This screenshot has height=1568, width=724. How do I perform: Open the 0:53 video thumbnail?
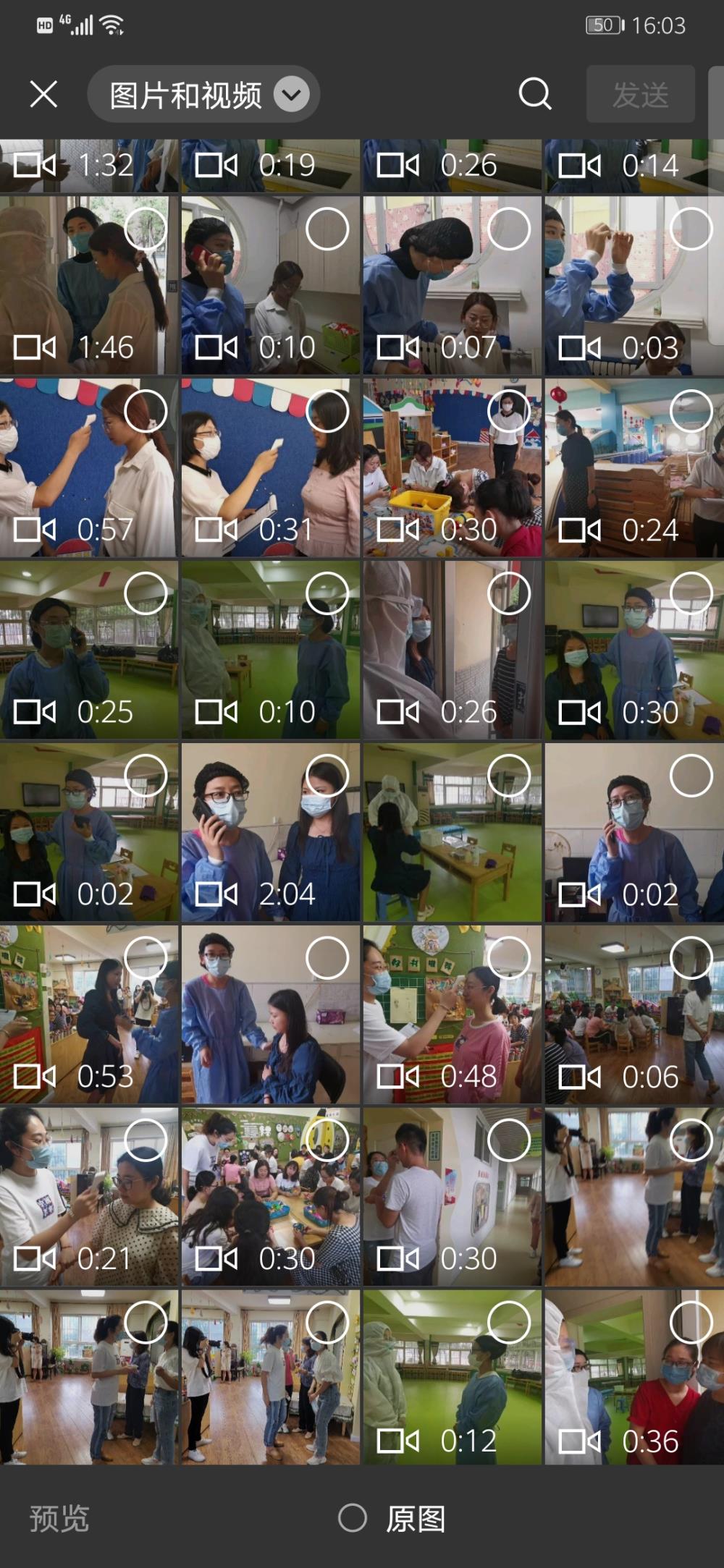89,1014
